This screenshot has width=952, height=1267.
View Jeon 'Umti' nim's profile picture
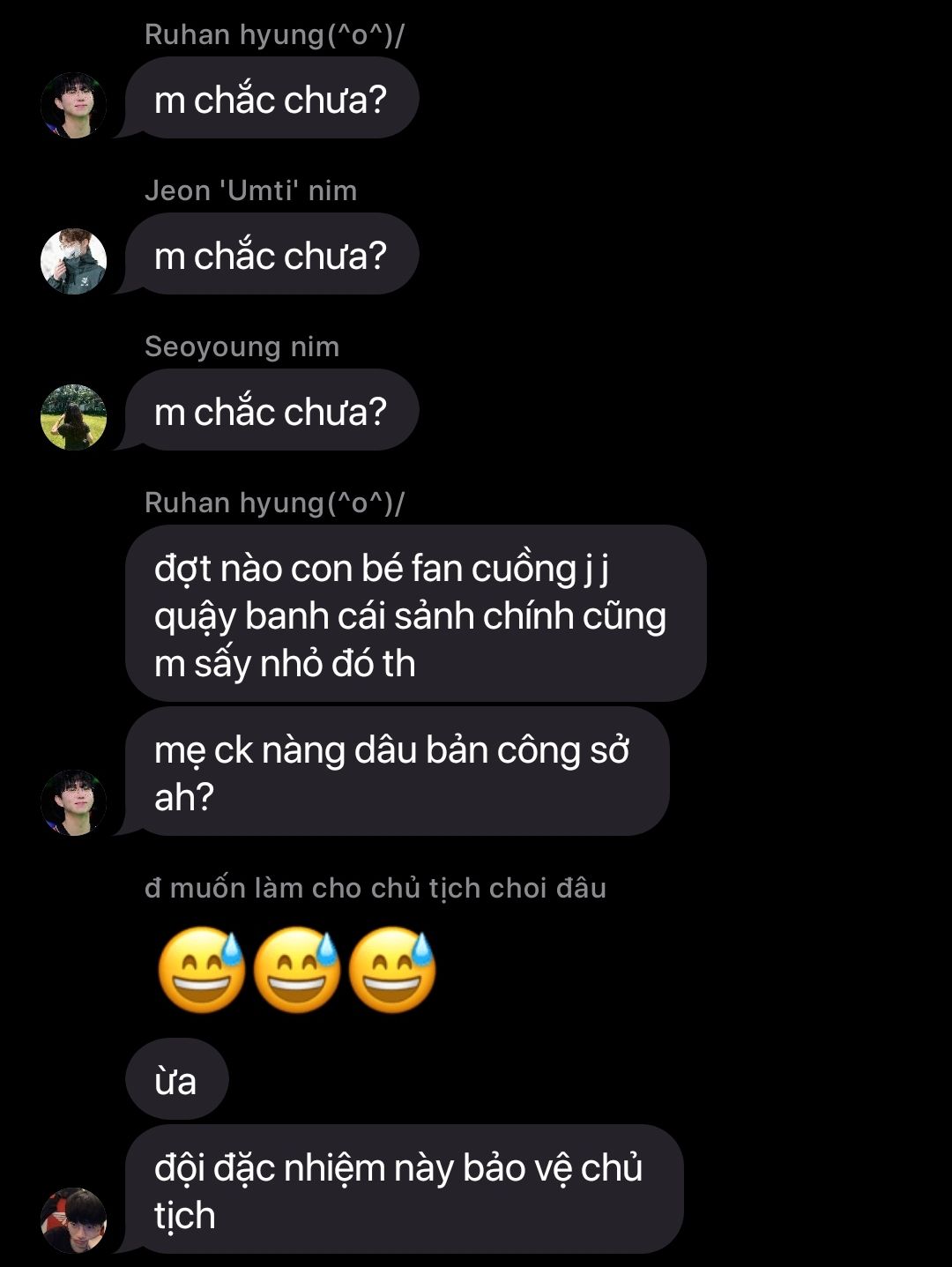[73, 261]
